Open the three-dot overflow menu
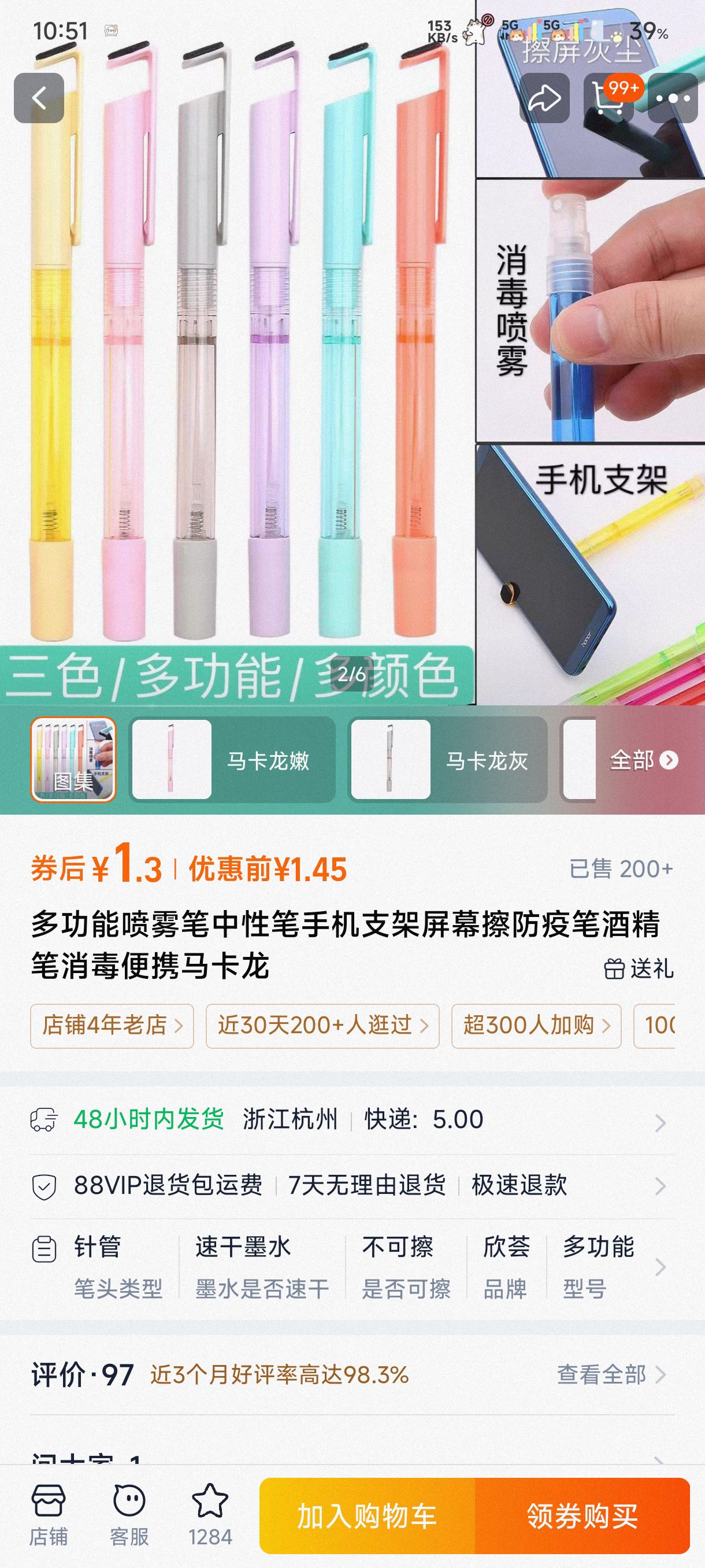The width and height of the screenshot is (705, 1568). click(x=672, y=98)
